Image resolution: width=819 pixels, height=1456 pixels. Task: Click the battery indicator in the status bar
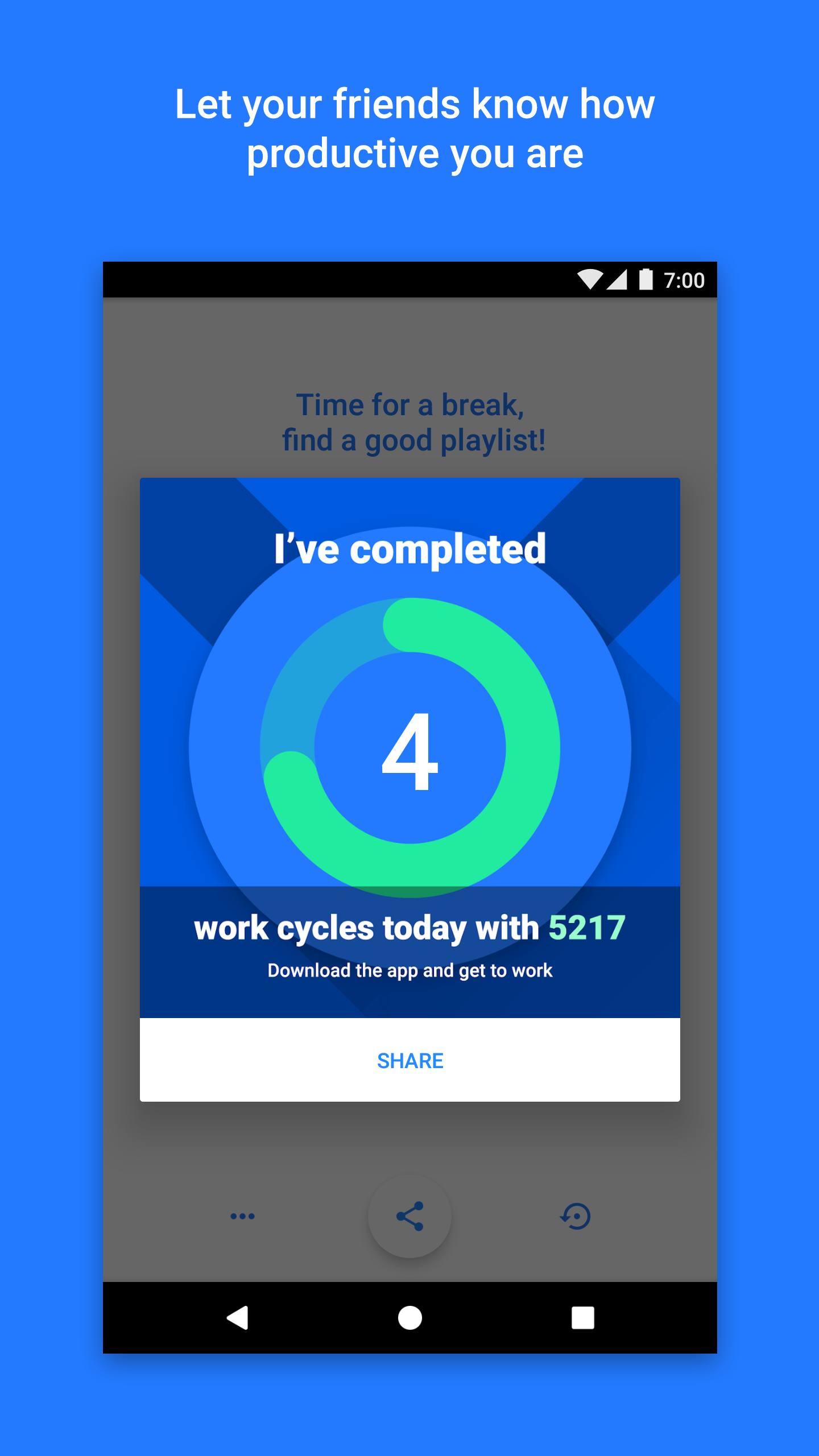point(646,279)
